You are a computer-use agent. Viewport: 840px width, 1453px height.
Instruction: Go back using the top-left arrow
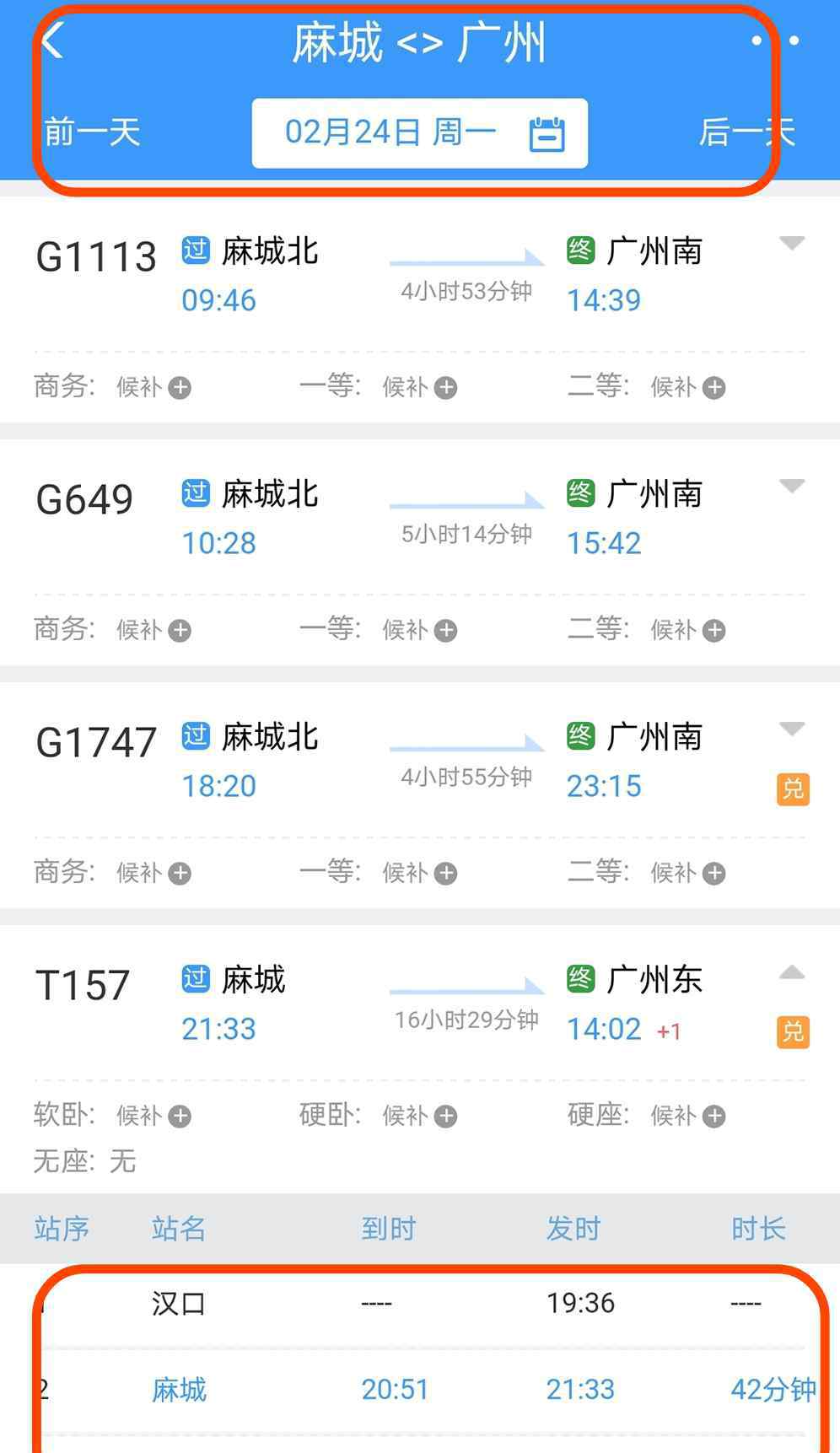[x=52, y=40]
